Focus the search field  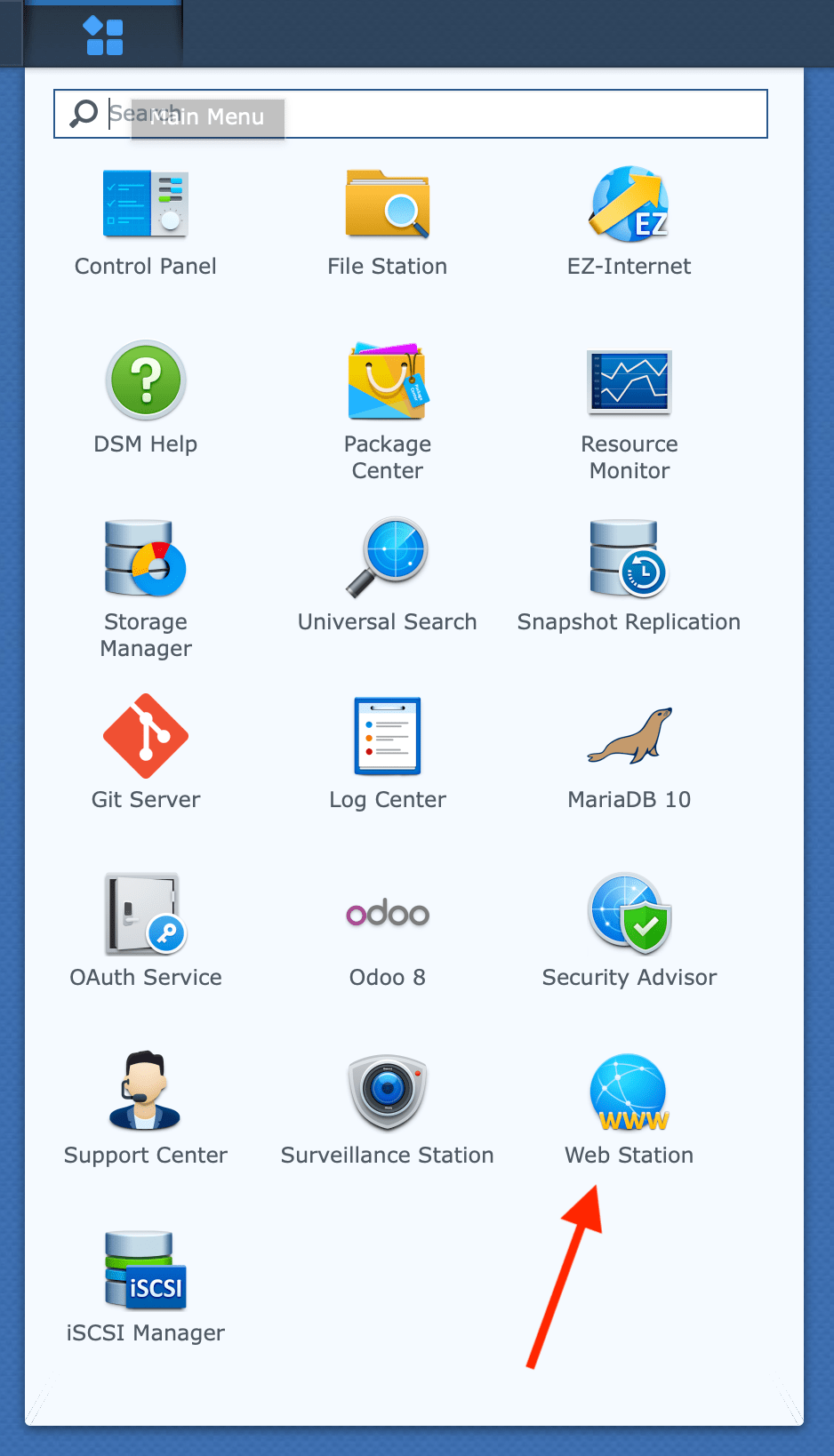tap(411, 114)
